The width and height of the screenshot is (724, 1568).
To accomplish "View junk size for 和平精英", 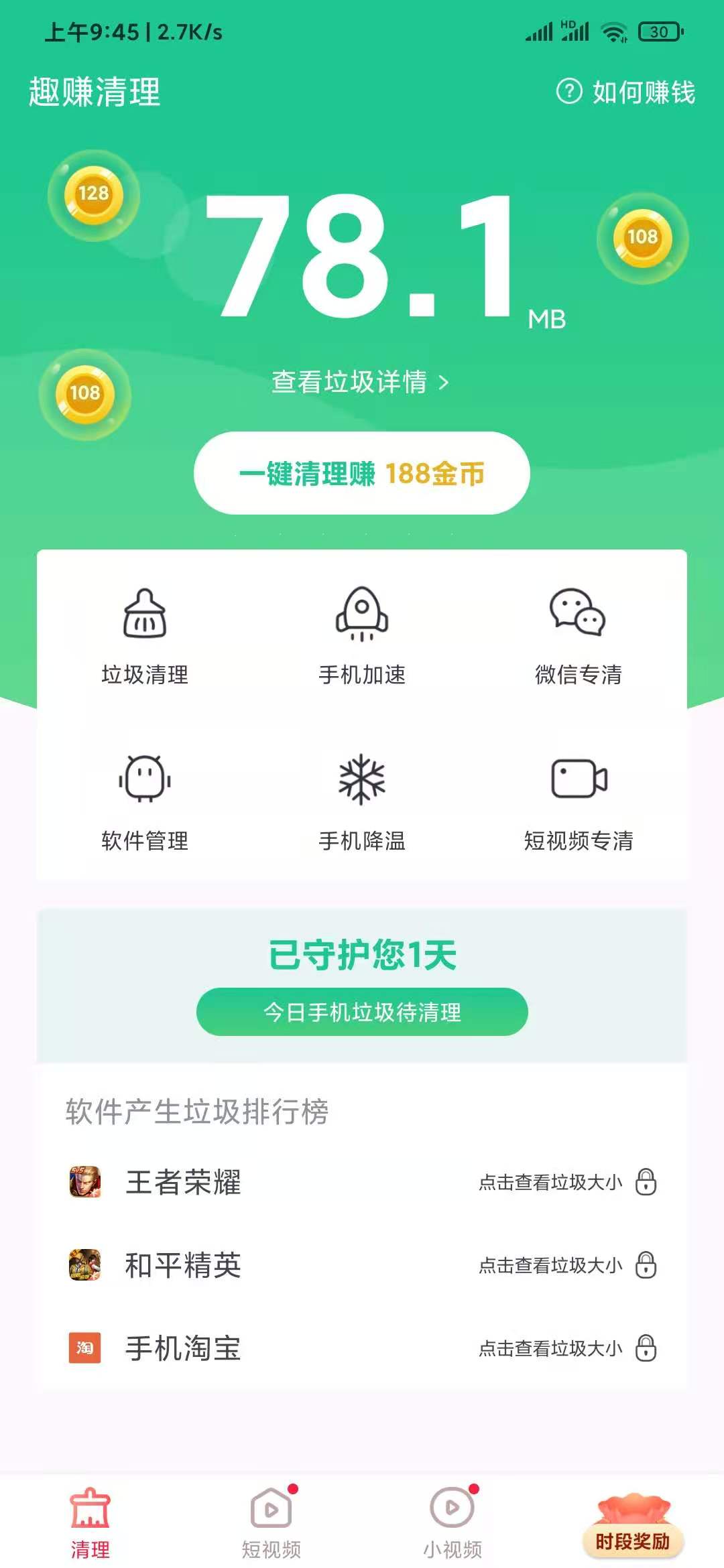I will click(x=566, y=1265).
